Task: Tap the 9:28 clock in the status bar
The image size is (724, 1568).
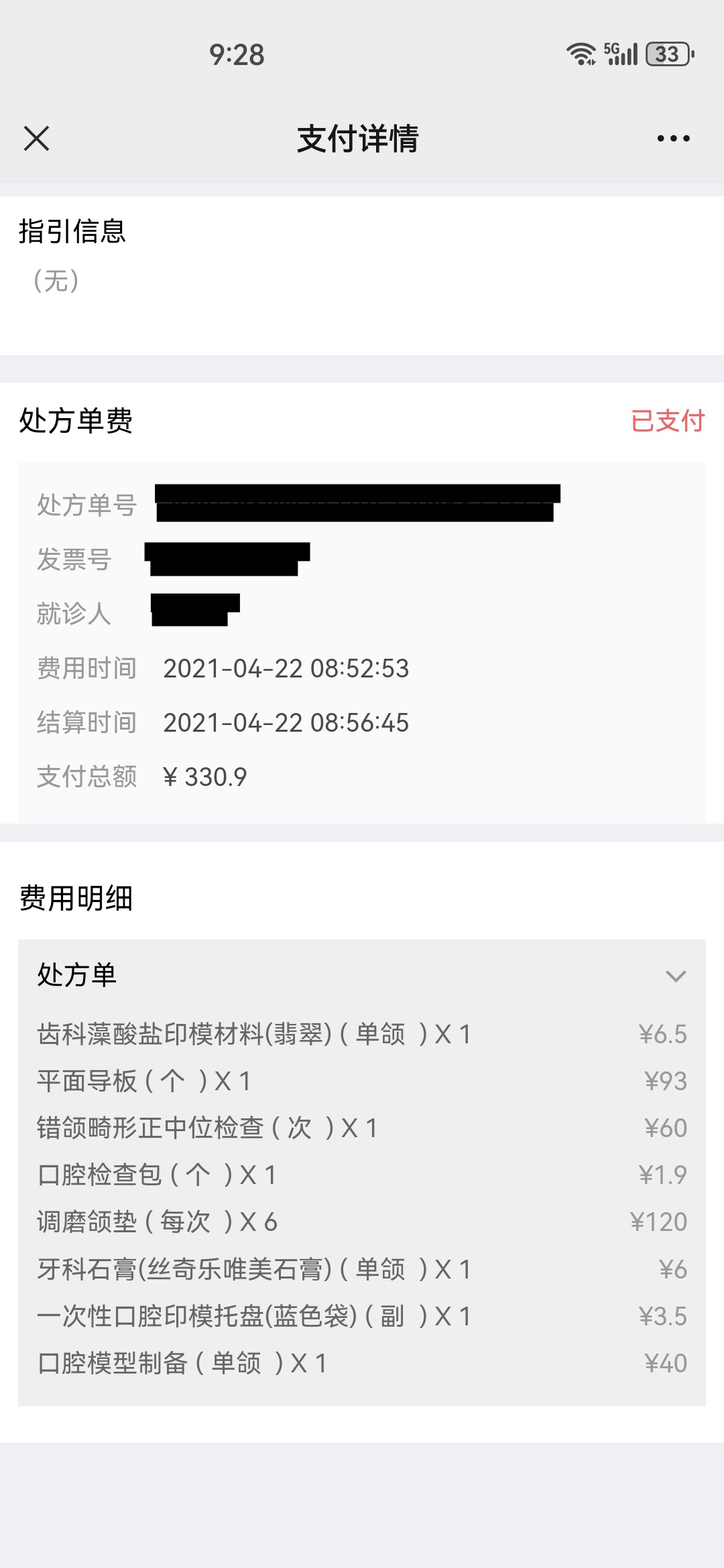Action: click(238, 55)
